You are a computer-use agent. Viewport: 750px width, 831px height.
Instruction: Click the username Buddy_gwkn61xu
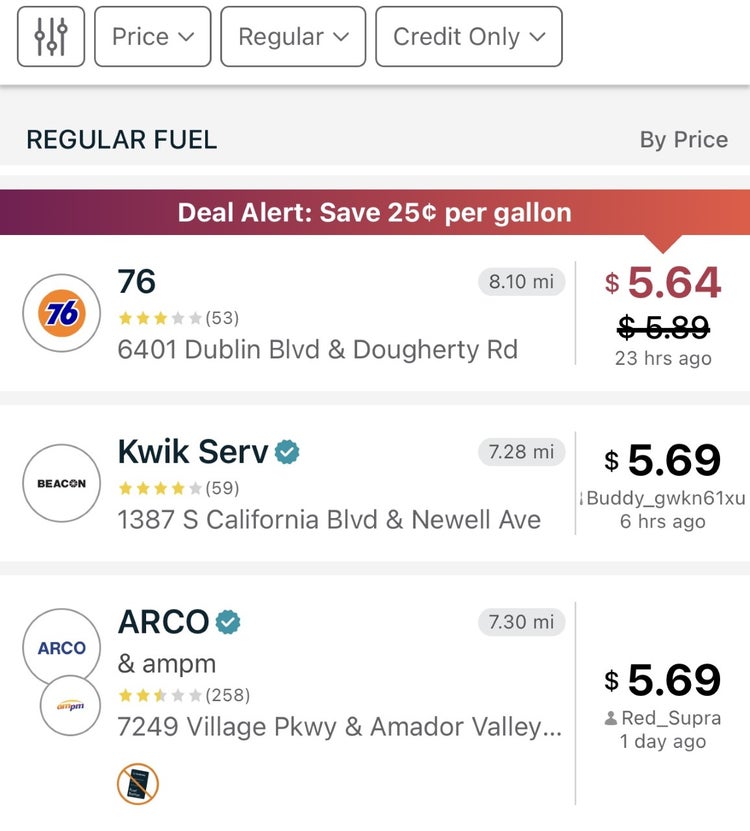point(665,500)
